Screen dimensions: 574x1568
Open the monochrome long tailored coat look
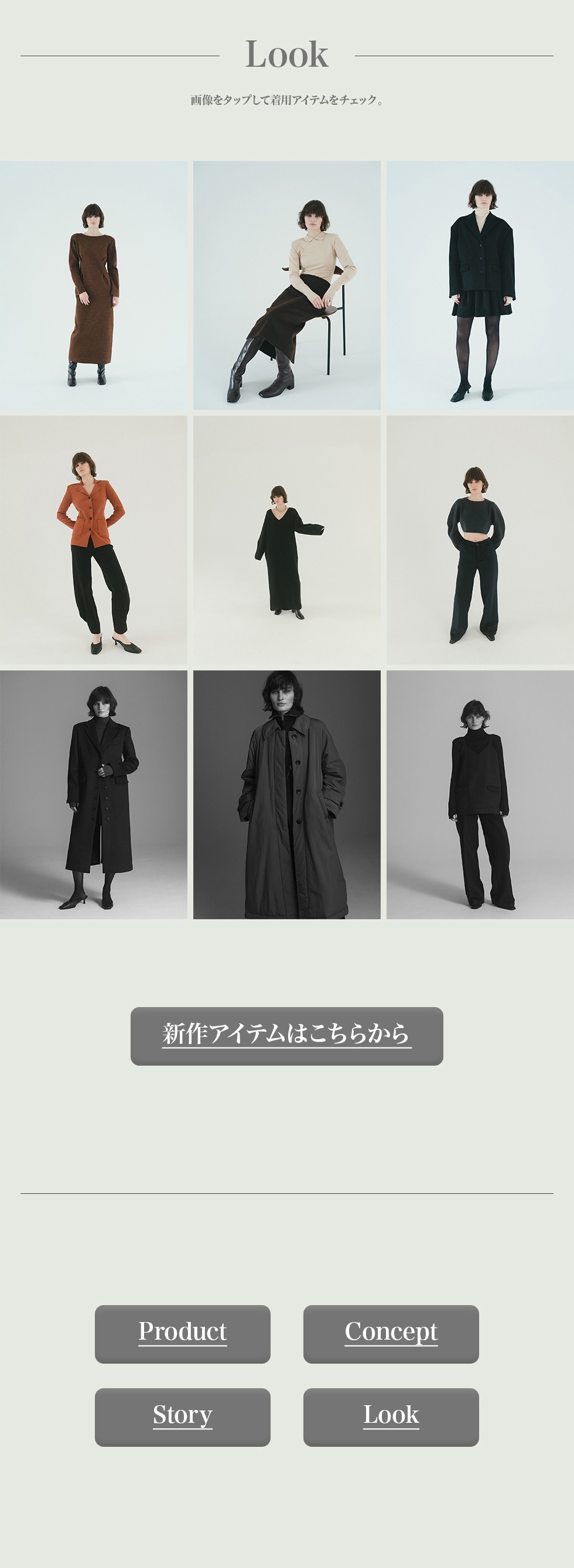tap(93, 795)
